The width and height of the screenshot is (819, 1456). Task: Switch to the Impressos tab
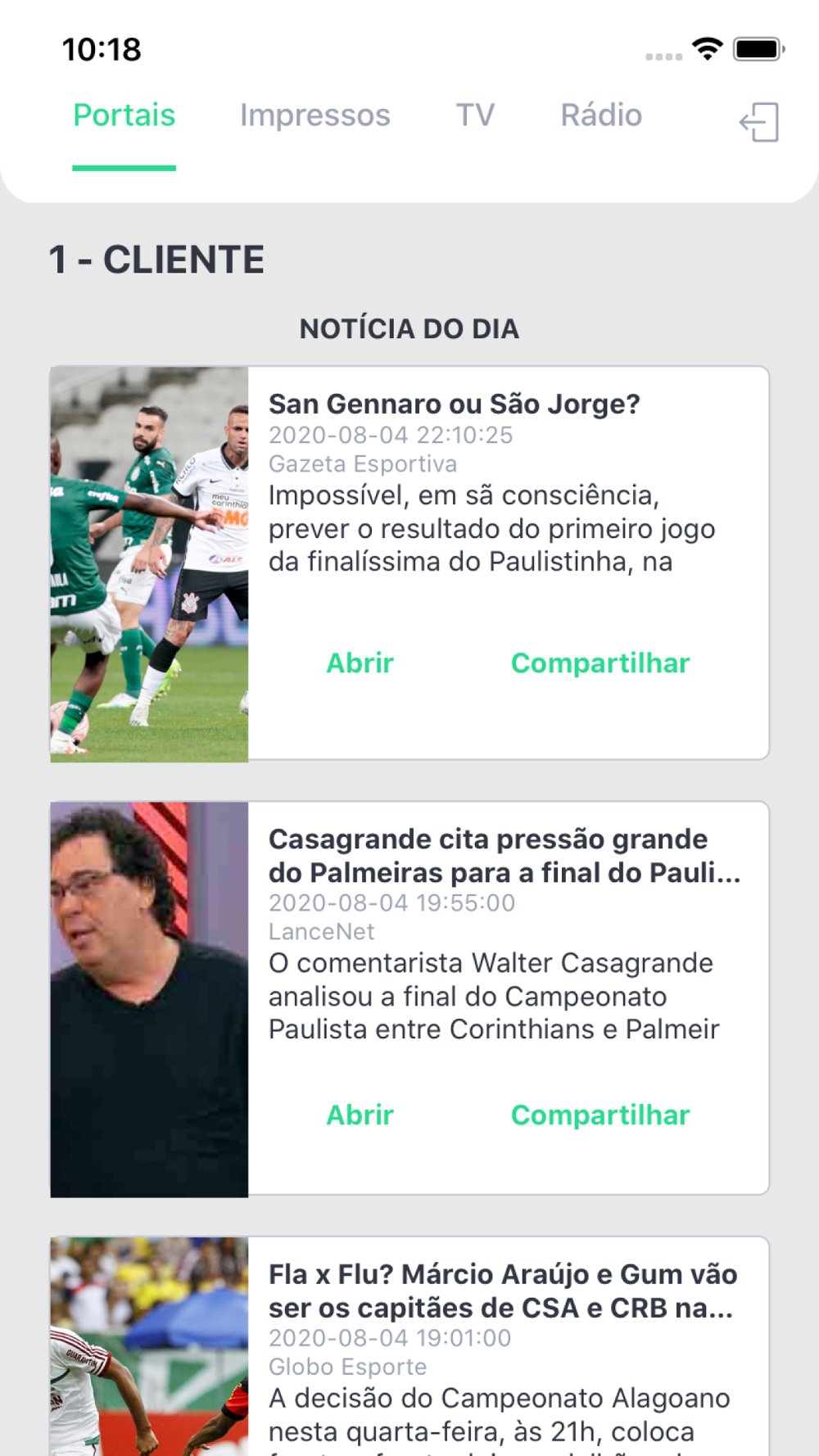point(314,115)
